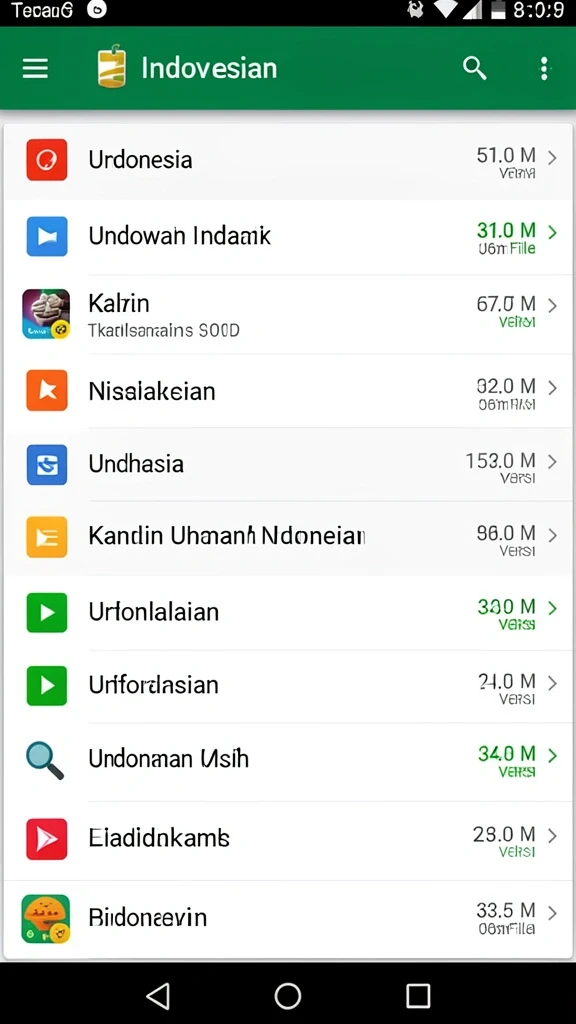The width and height of the screenshot is (576, 1024).
Task: Open the Undhasia list row
Action: click(288, 464)
